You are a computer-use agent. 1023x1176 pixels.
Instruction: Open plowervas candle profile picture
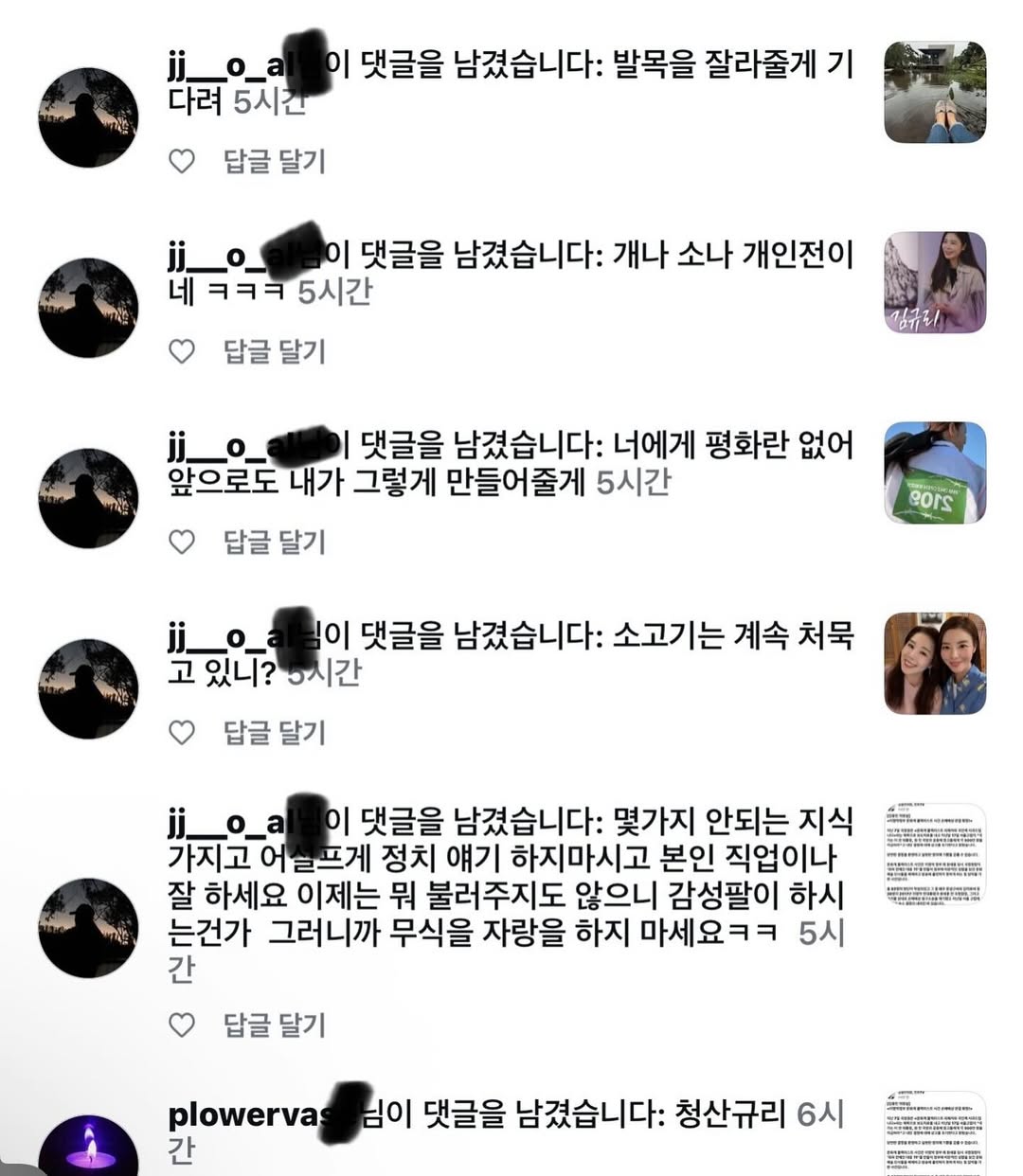pos(88,1148)
